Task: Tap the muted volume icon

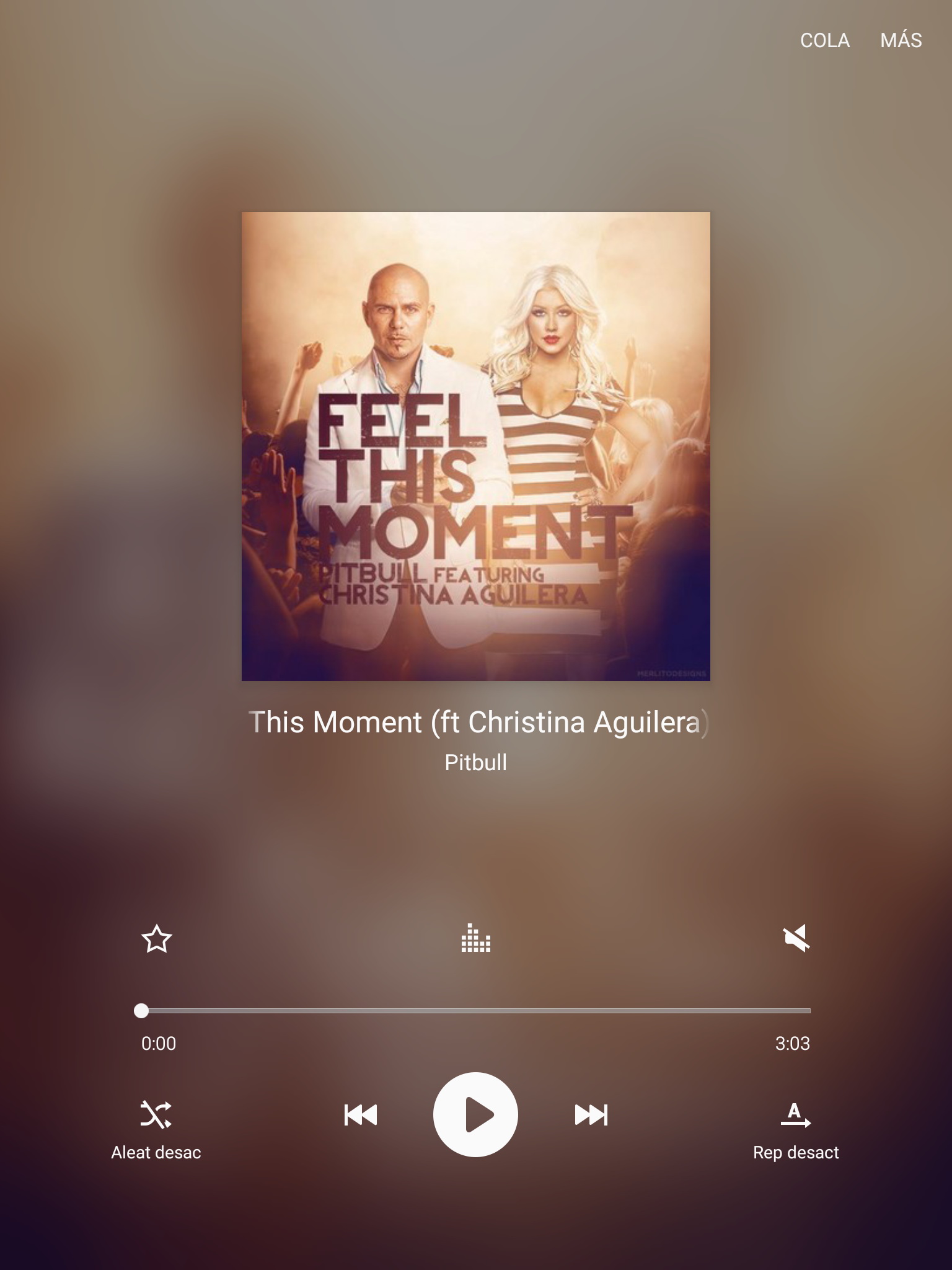Action: (x=796, y=938)
